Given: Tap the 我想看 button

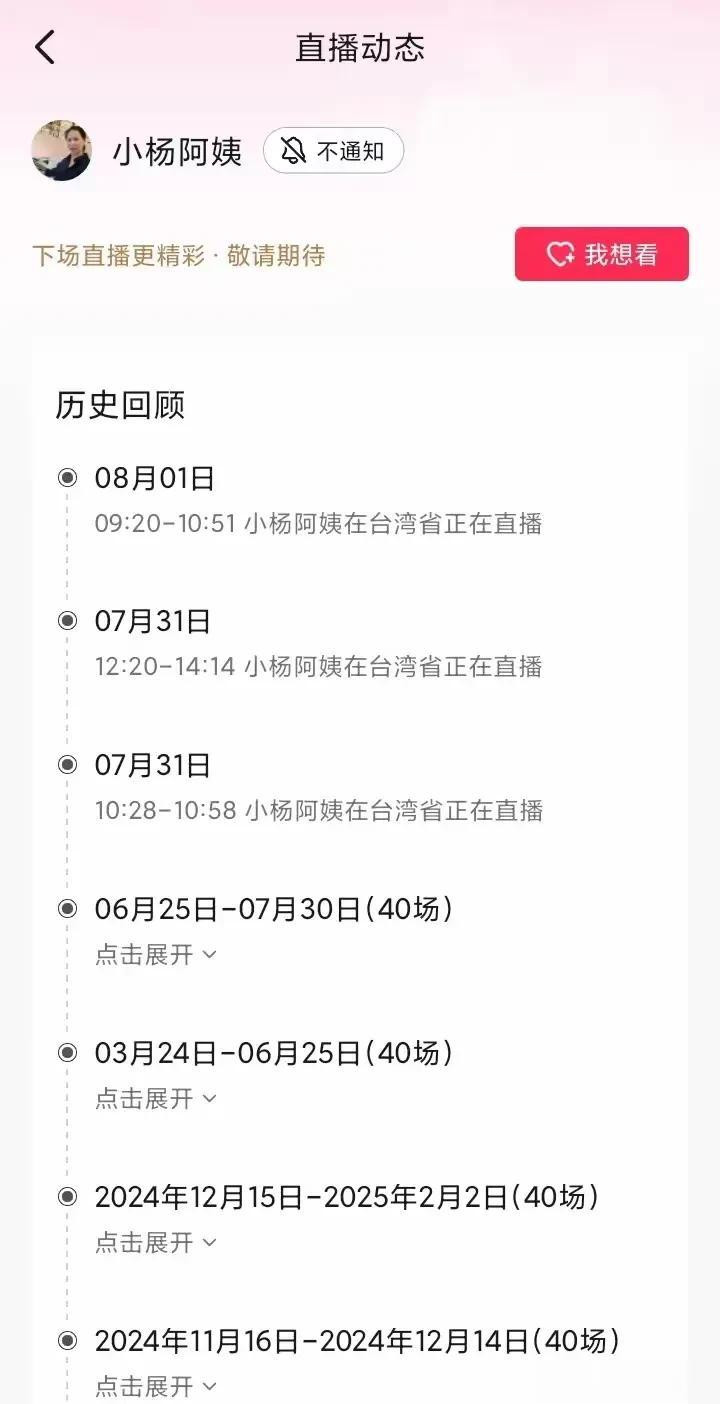Looking at the screenshot, I should [602, 254].
